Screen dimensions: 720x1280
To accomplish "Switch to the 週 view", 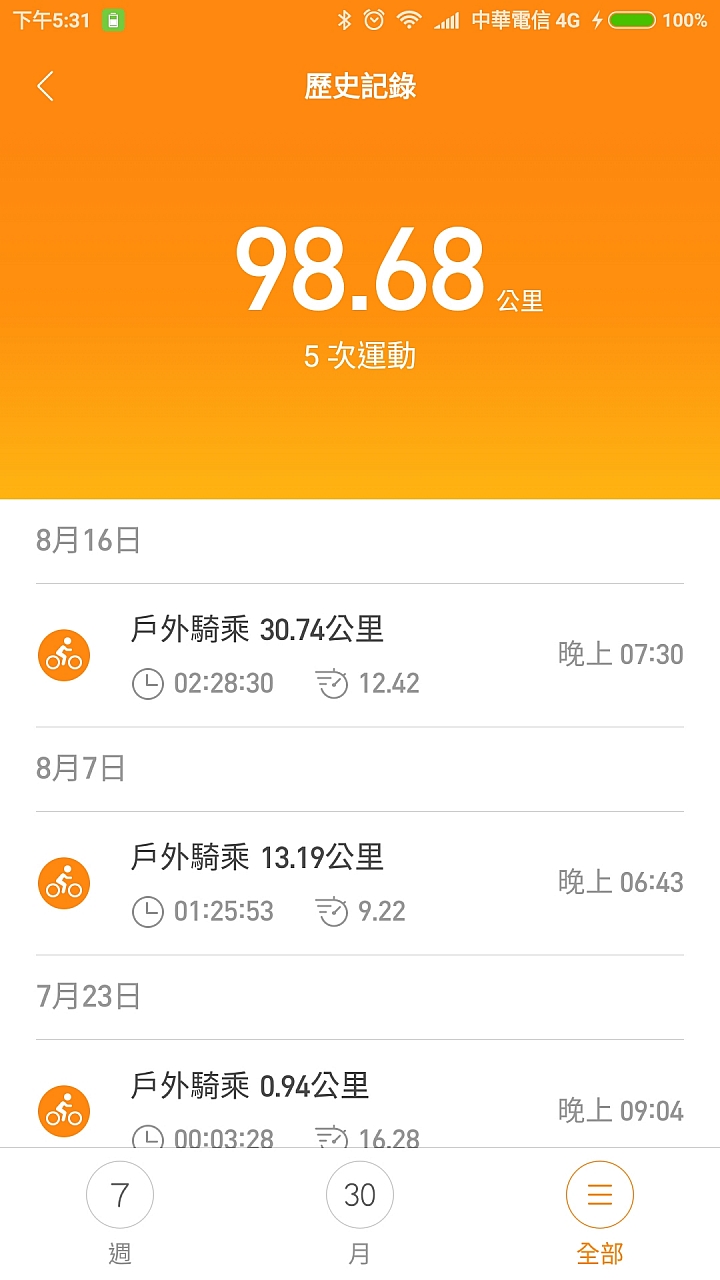I will click(120, 1212).
